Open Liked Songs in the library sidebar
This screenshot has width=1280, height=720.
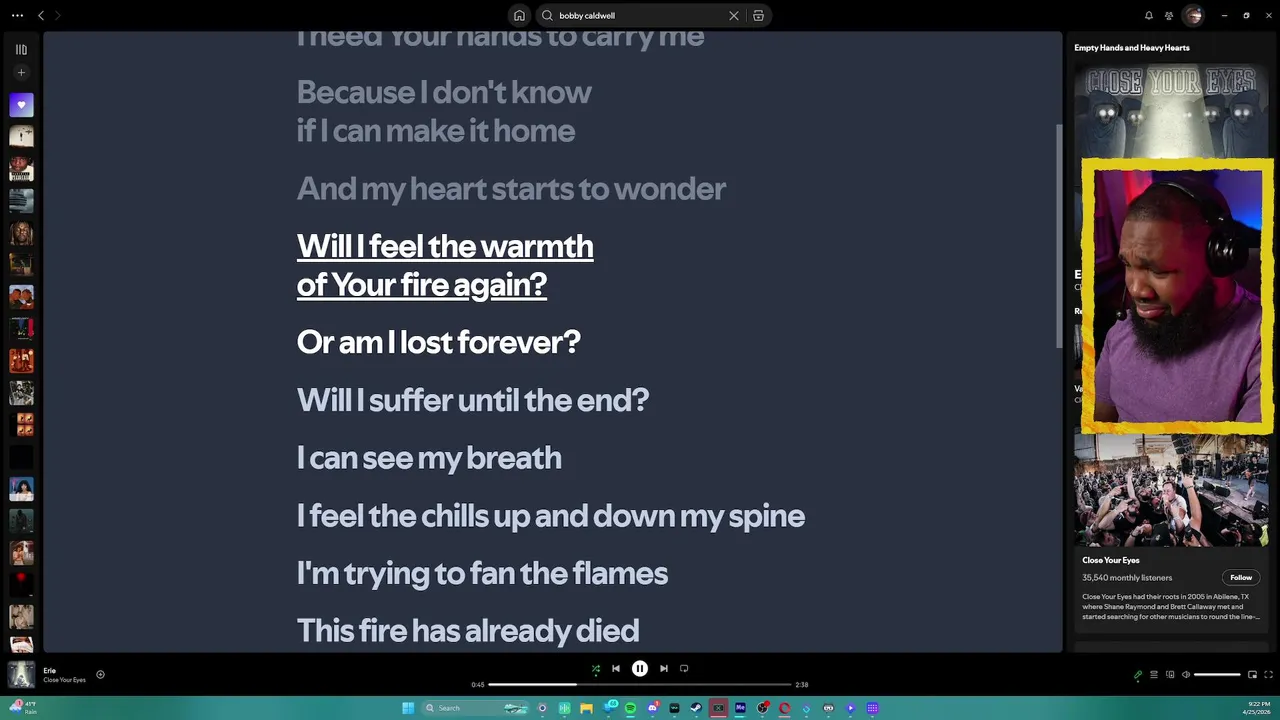(21, 105)
